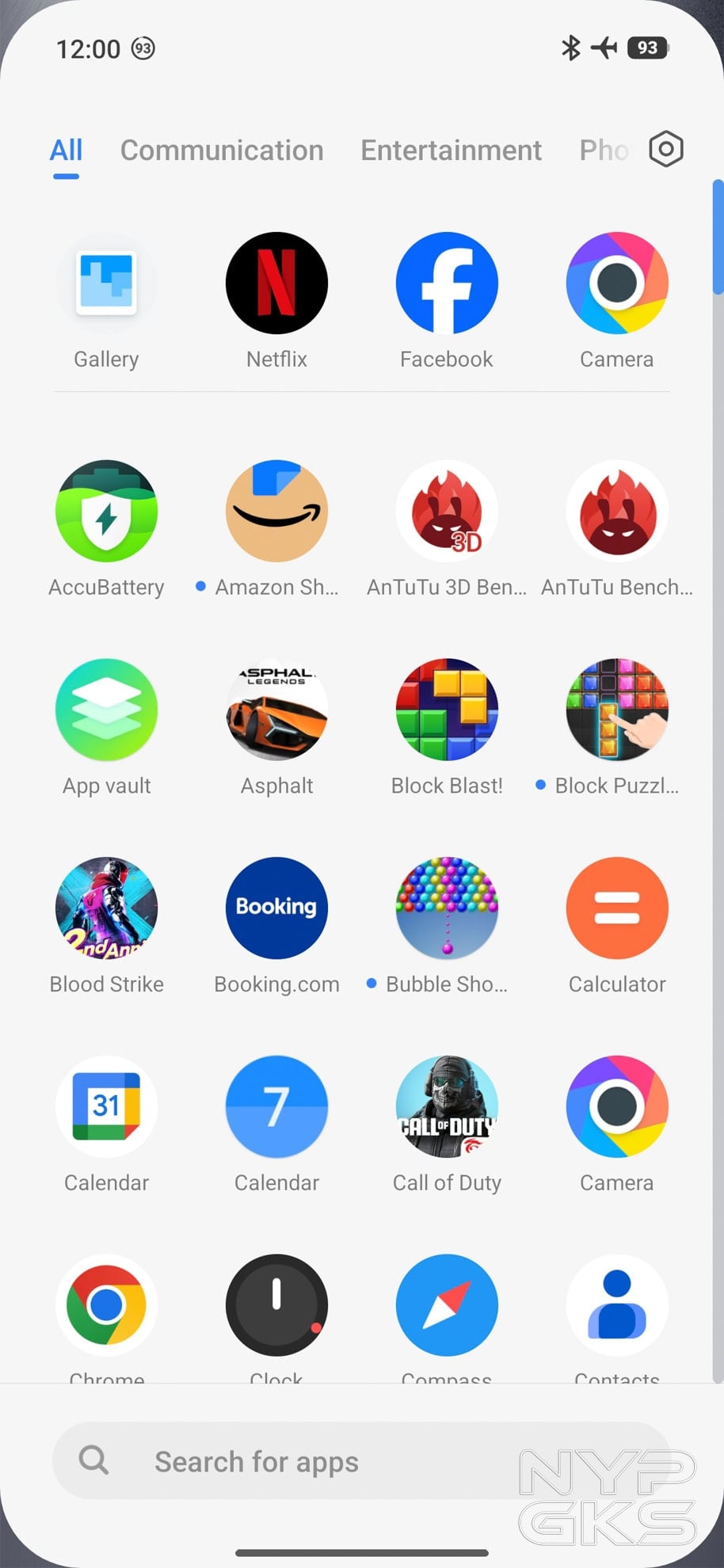Open Blood Strike

[x=106, y=908]
